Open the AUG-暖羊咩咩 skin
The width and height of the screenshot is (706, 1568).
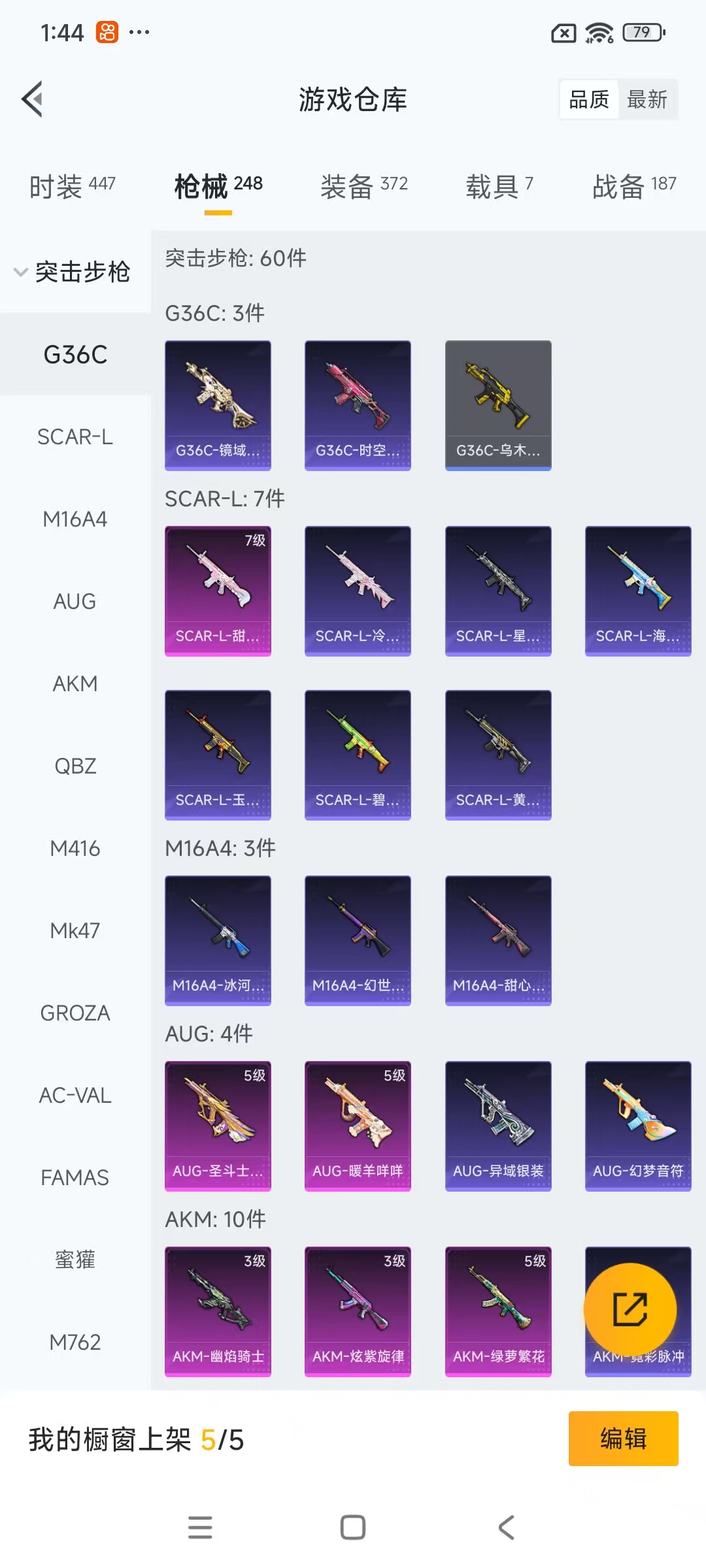(x=358, y=1126)
